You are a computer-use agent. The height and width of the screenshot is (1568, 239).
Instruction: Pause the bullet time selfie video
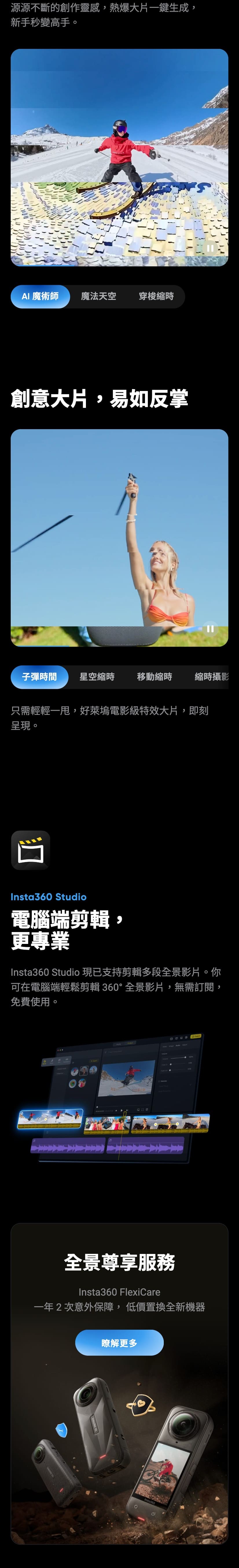[210, 629]
